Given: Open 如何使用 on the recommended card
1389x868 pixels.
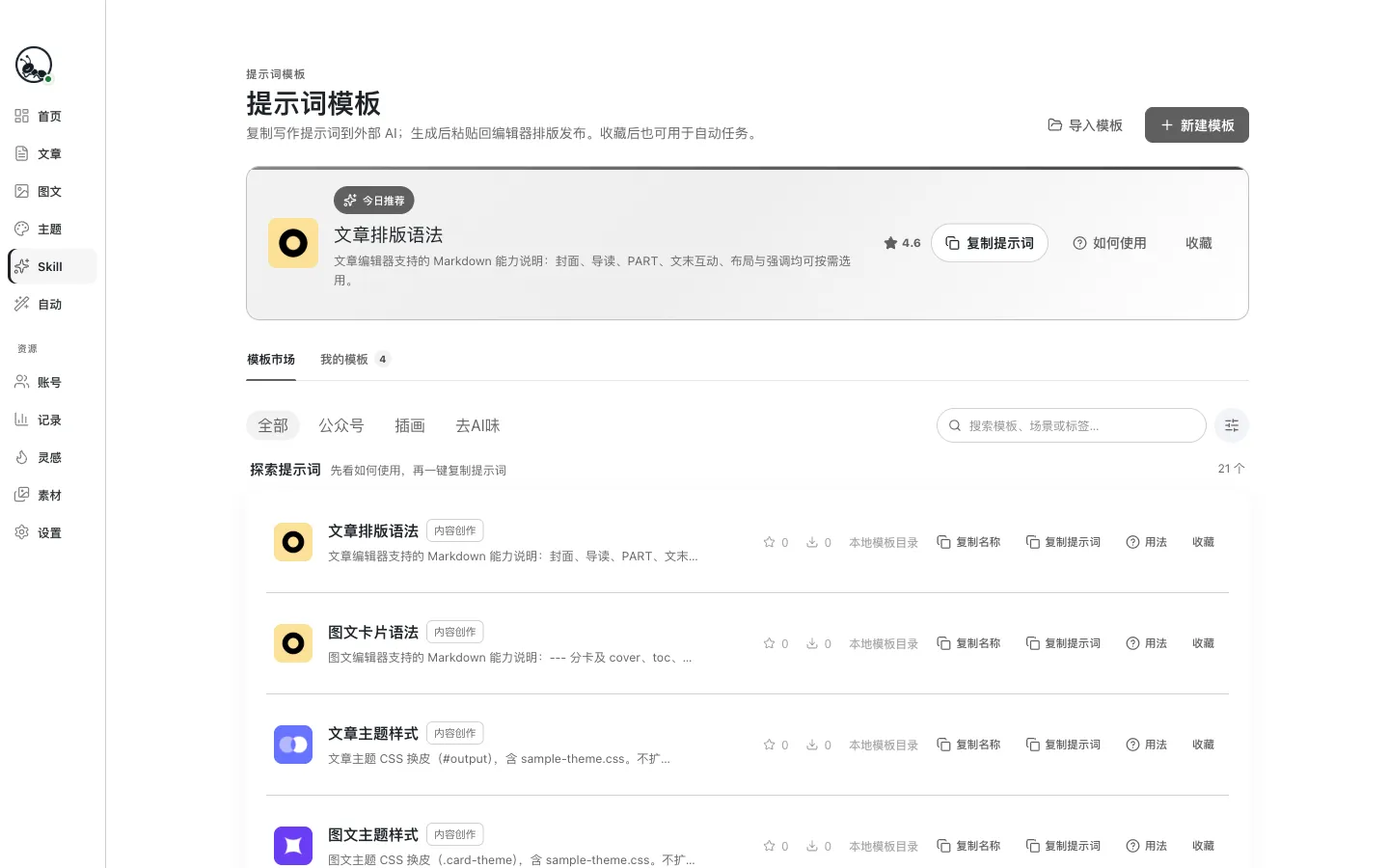Looking at the screenshot, I should pyautogui.click(x=1109, y=243).
